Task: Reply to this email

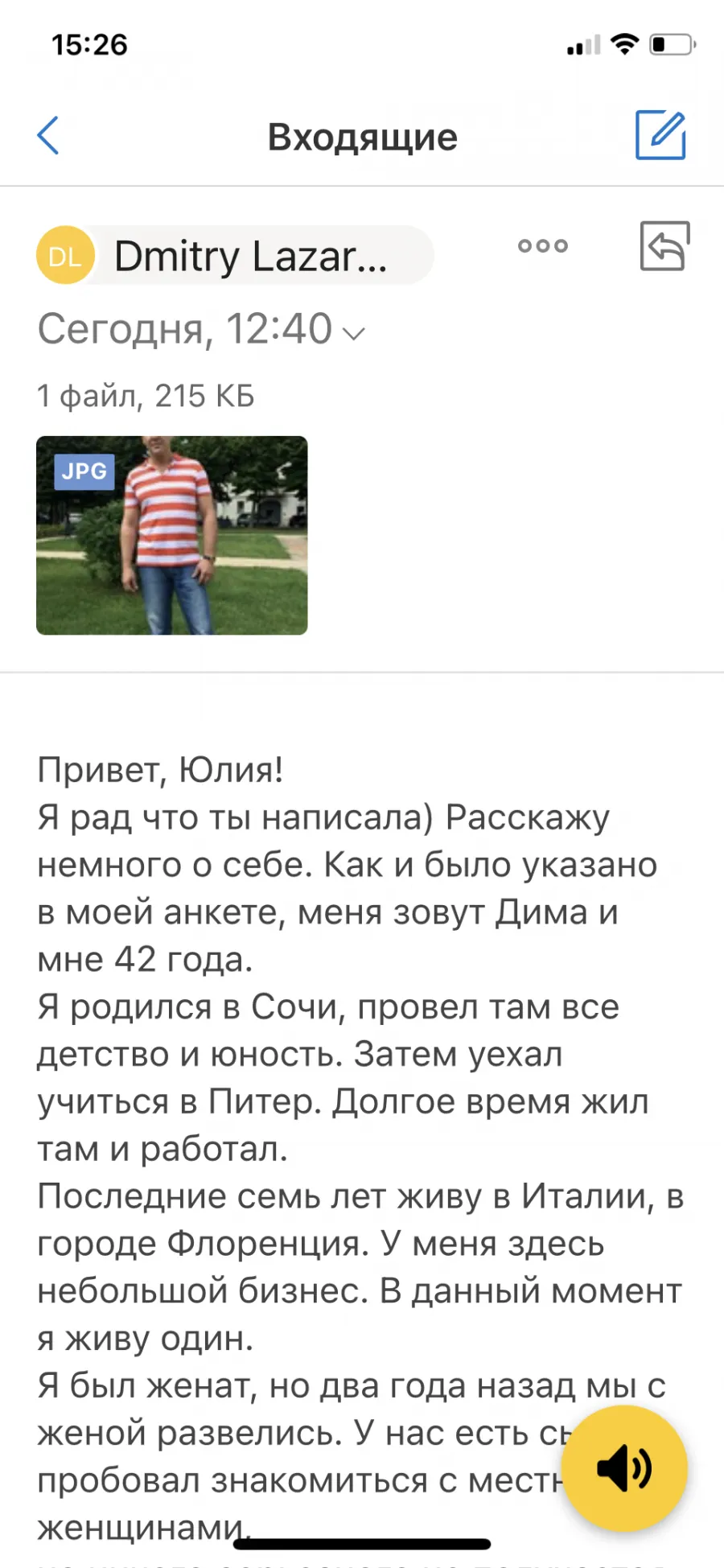Action: pos(664,246)
